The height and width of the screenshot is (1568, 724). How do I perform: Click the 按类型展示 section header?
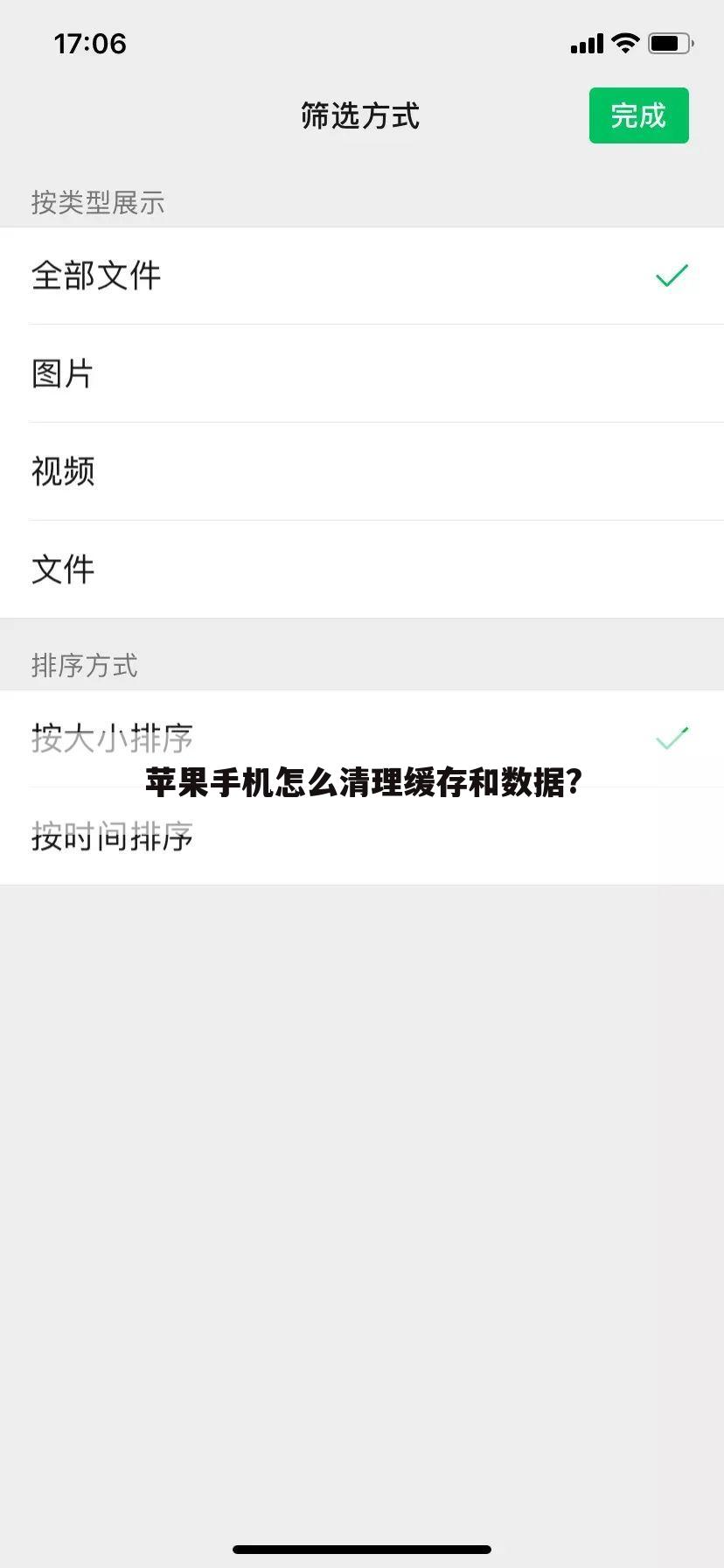(x=99, y=203)
